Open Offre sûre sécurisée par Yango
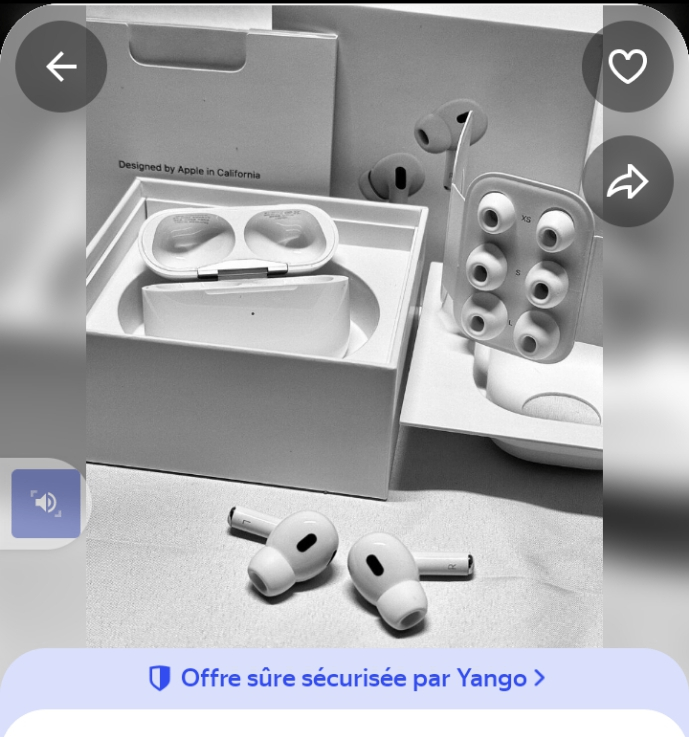Viewport: 689px width, 737px height. tap(346, 678)
